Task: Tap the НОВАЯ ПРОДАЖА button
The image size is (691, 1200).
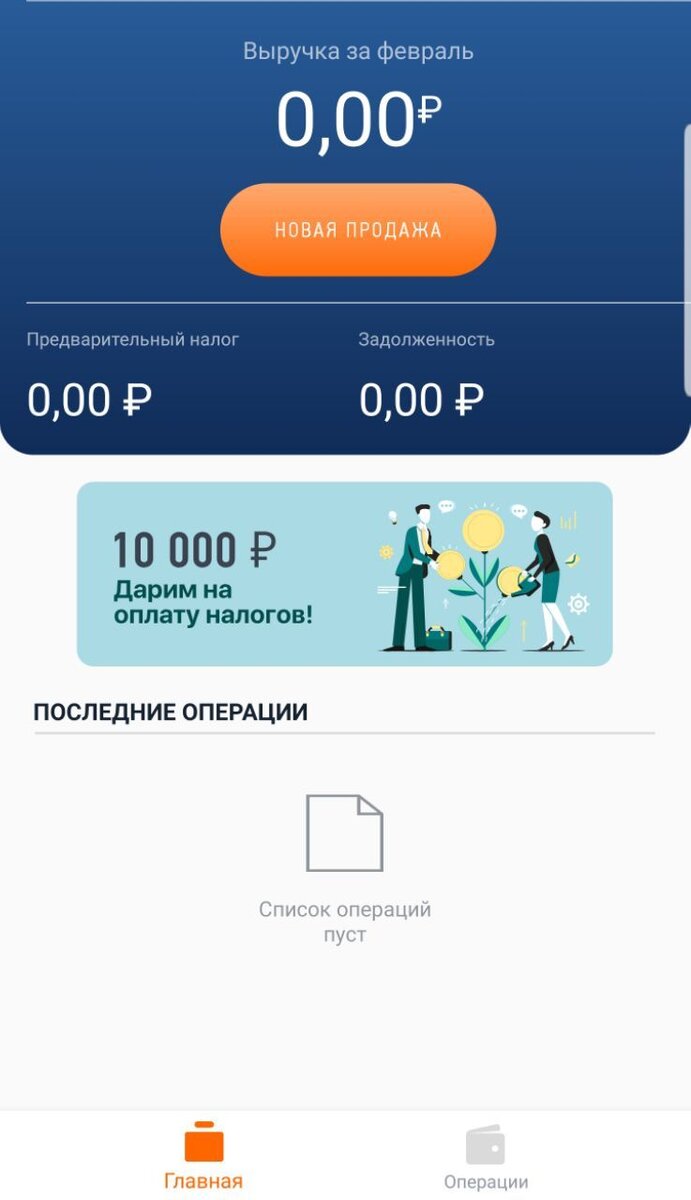Action: click(358, 230)
